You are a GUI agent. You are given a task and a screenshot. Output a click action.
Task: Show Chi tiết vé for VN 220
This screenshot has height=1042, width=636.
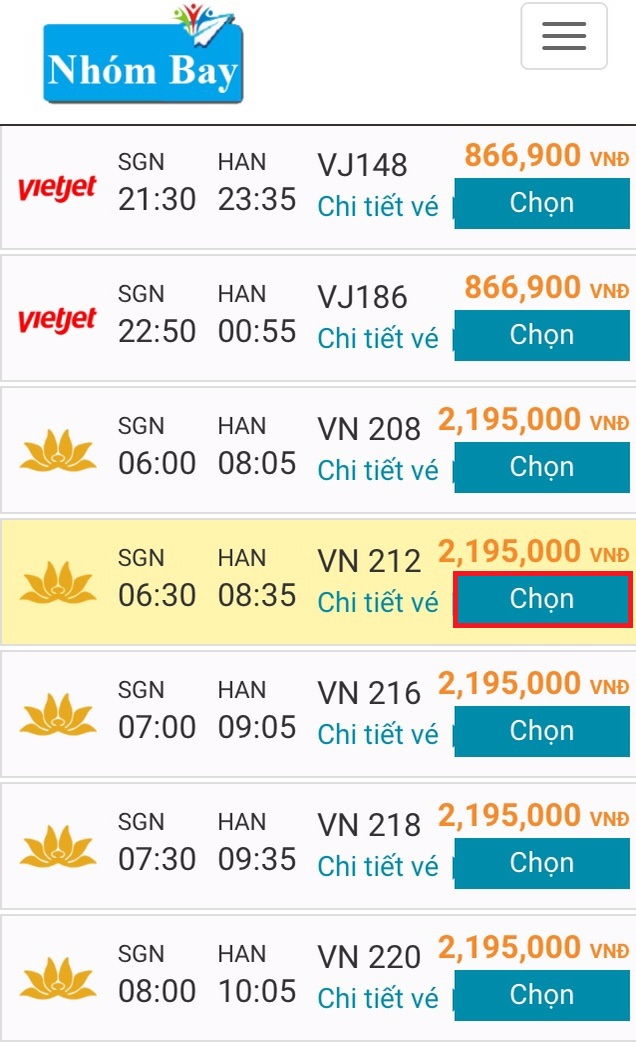[378, 999]
